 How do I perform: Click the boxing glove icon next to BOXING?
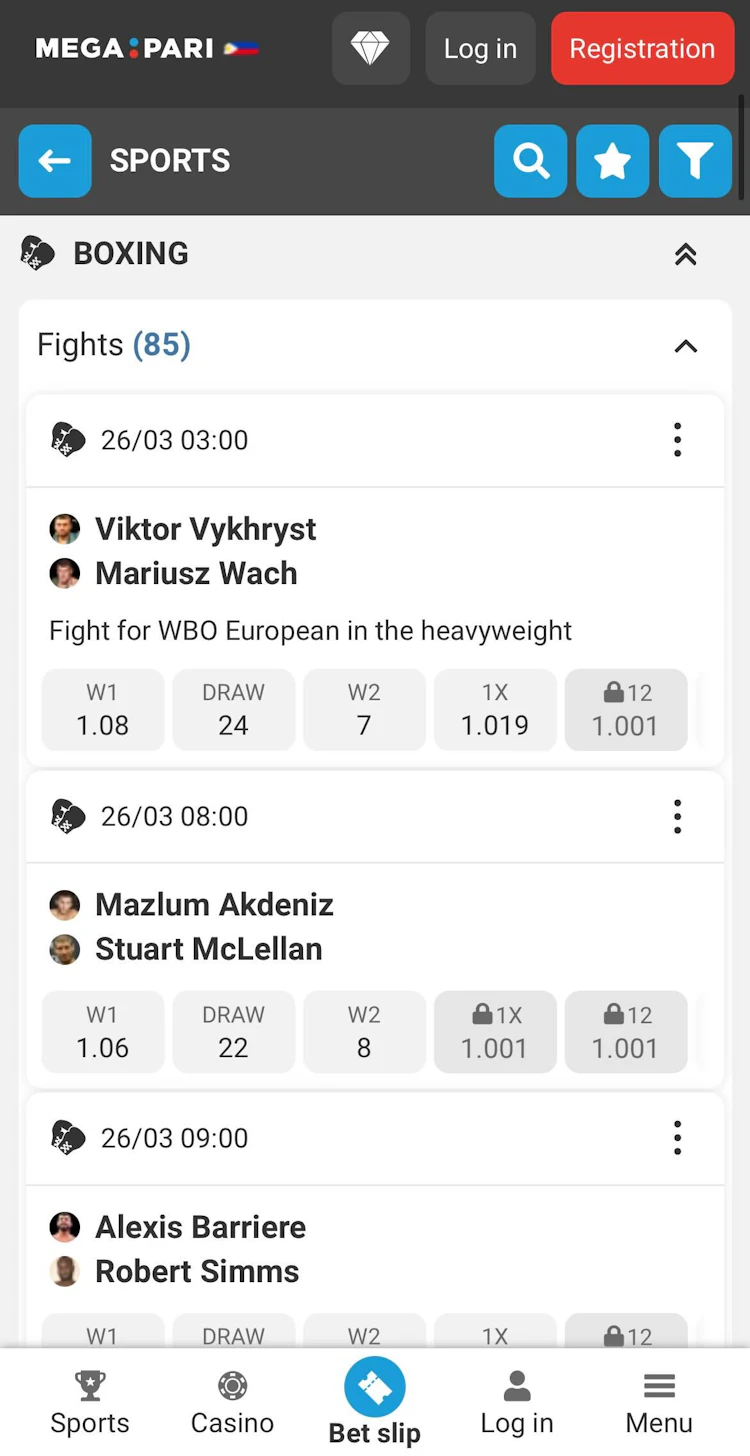point(37,253)
